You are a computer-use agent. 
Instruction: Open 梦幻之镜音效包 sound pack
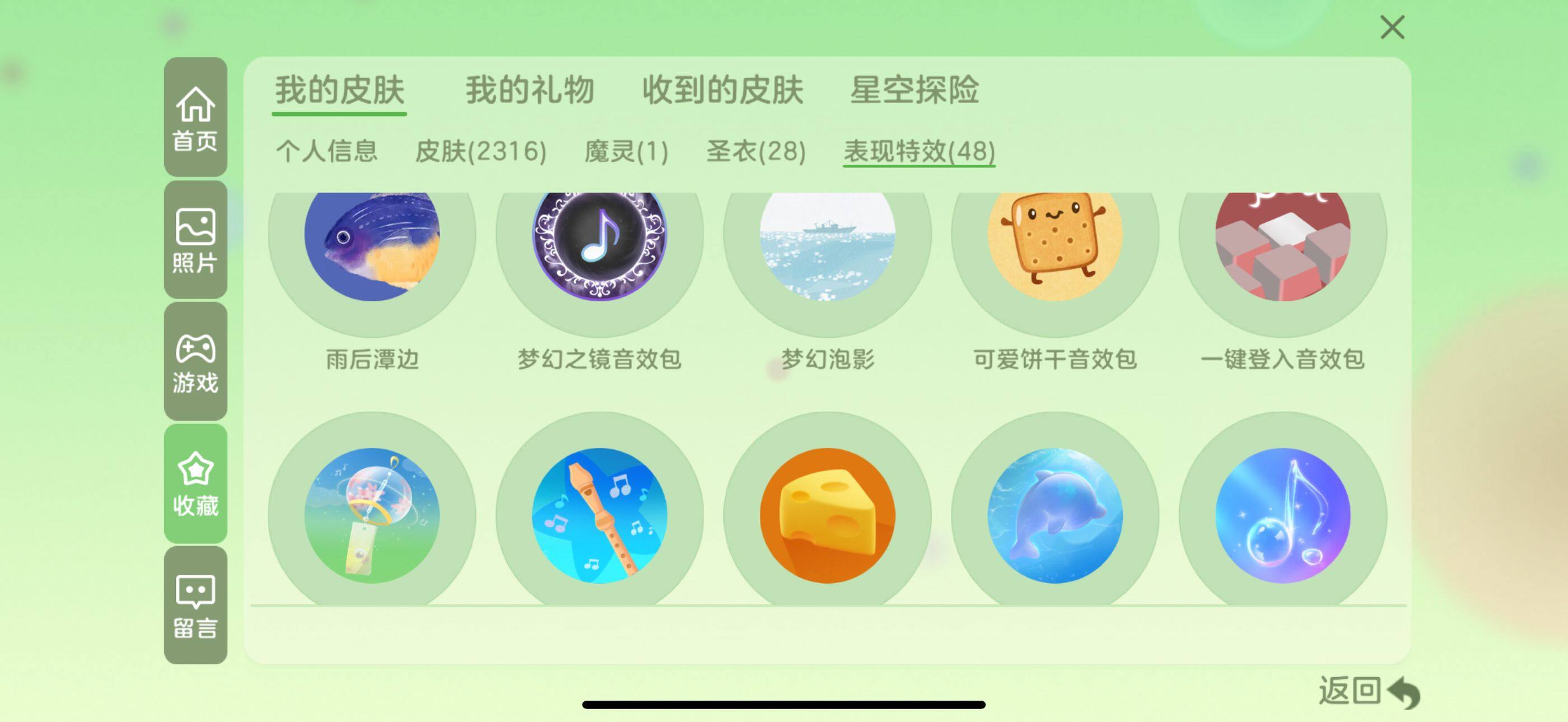coord(600,244)
